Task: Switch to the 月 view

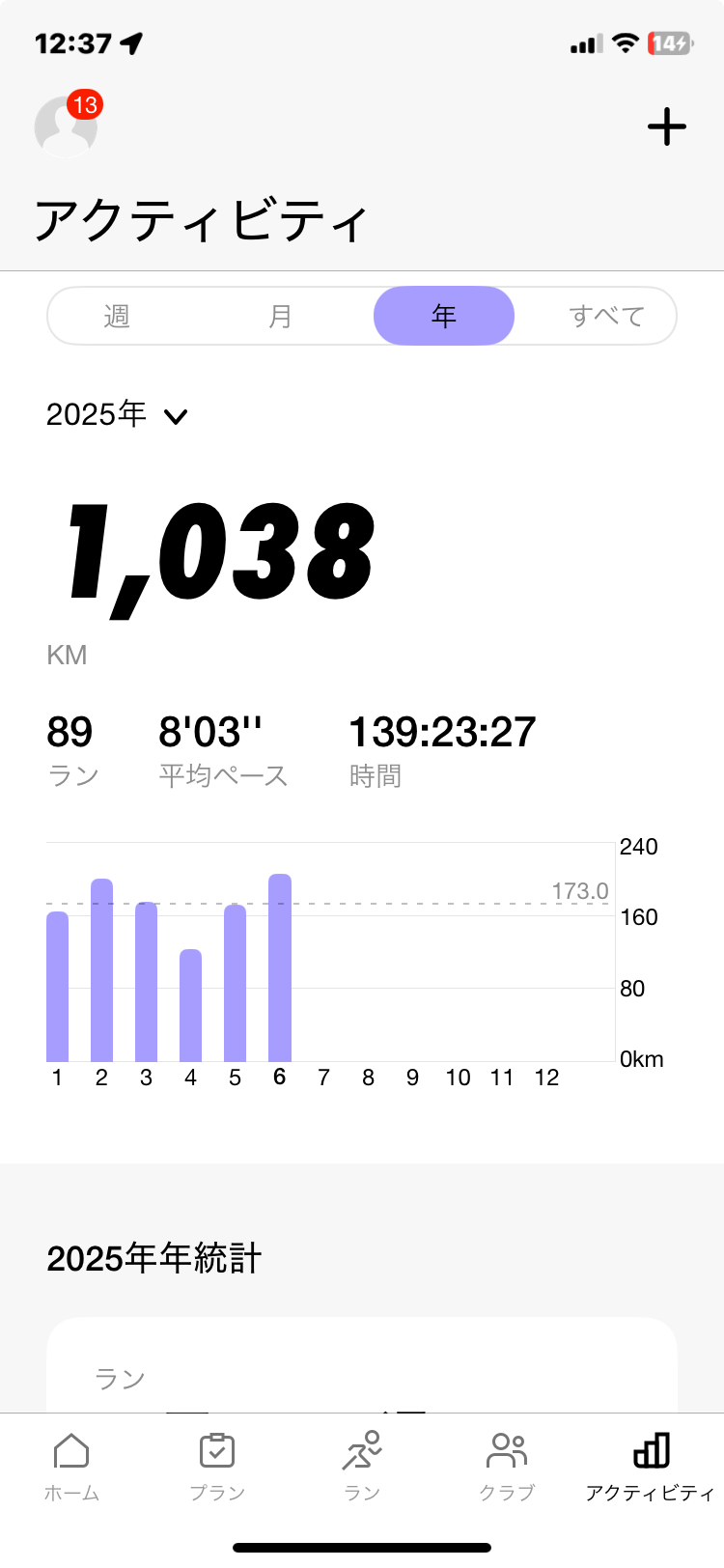Action: click(x=280, y=316)
